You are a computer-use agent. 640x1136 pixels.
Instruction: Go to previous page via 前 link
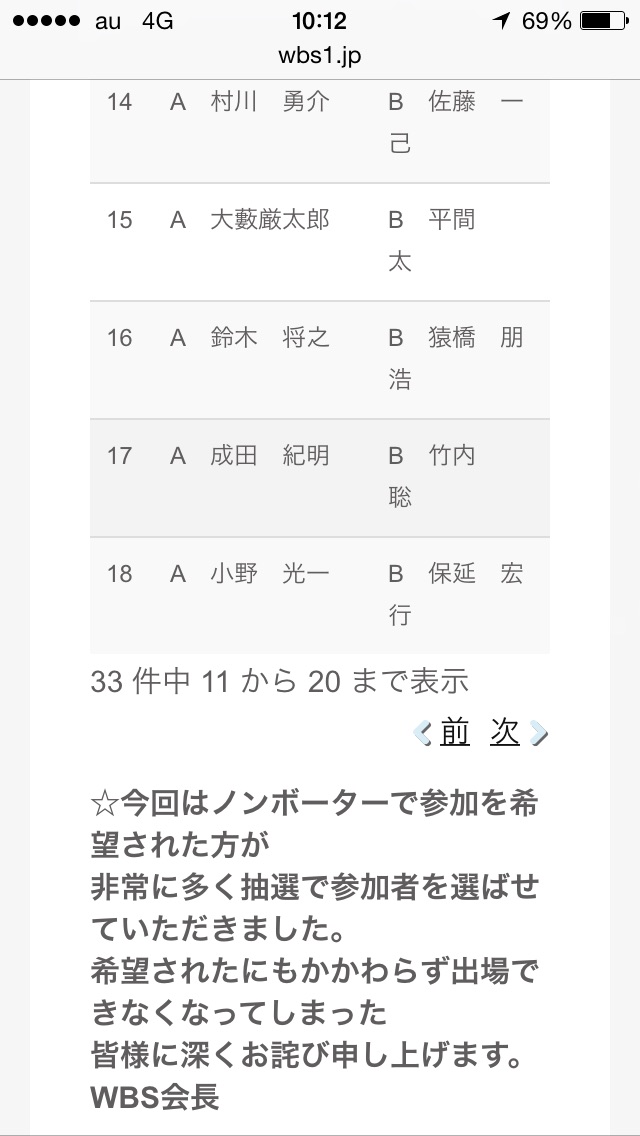453,733
